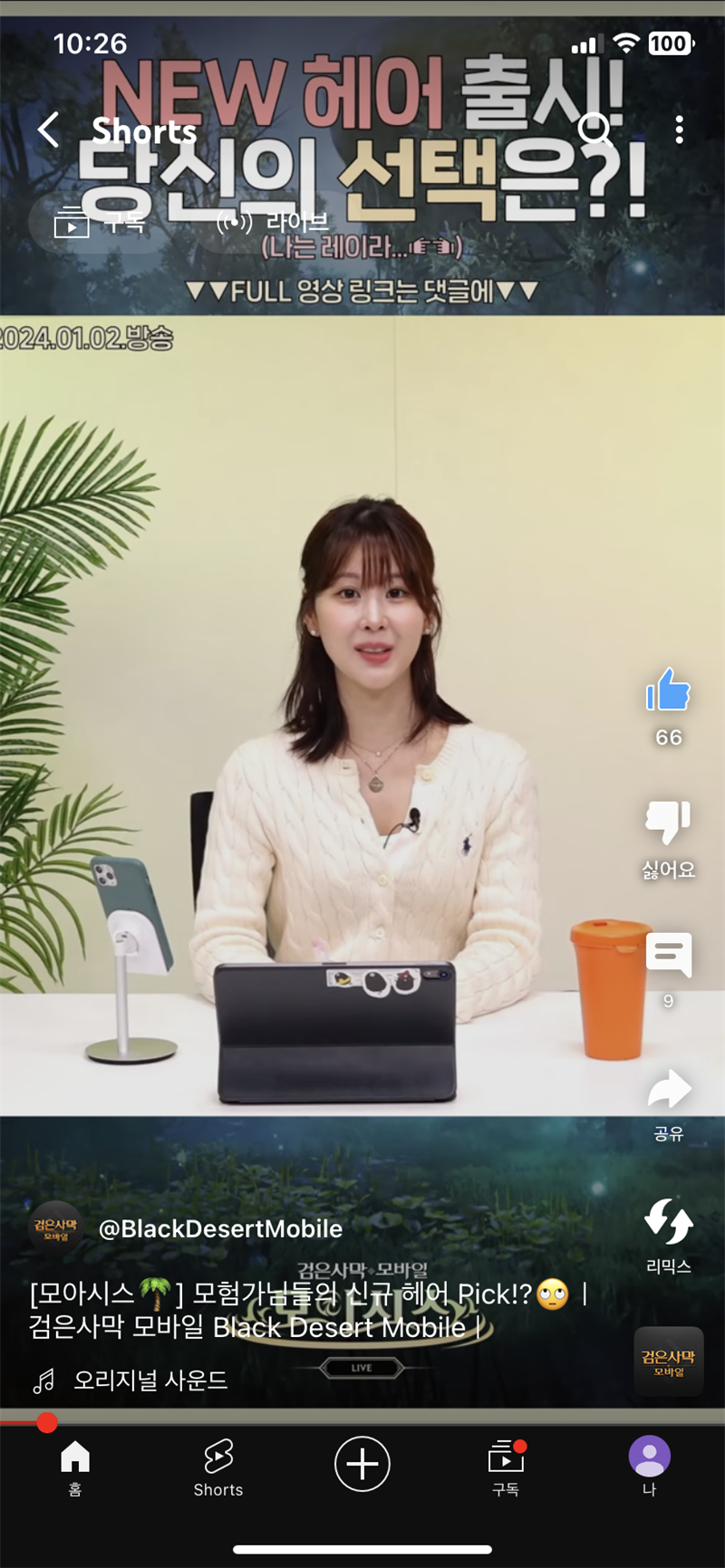Viewport: 725px width, 1568px height.
Task: Select the 라이브 chip at the top
Action: click(x=274, y=222)
